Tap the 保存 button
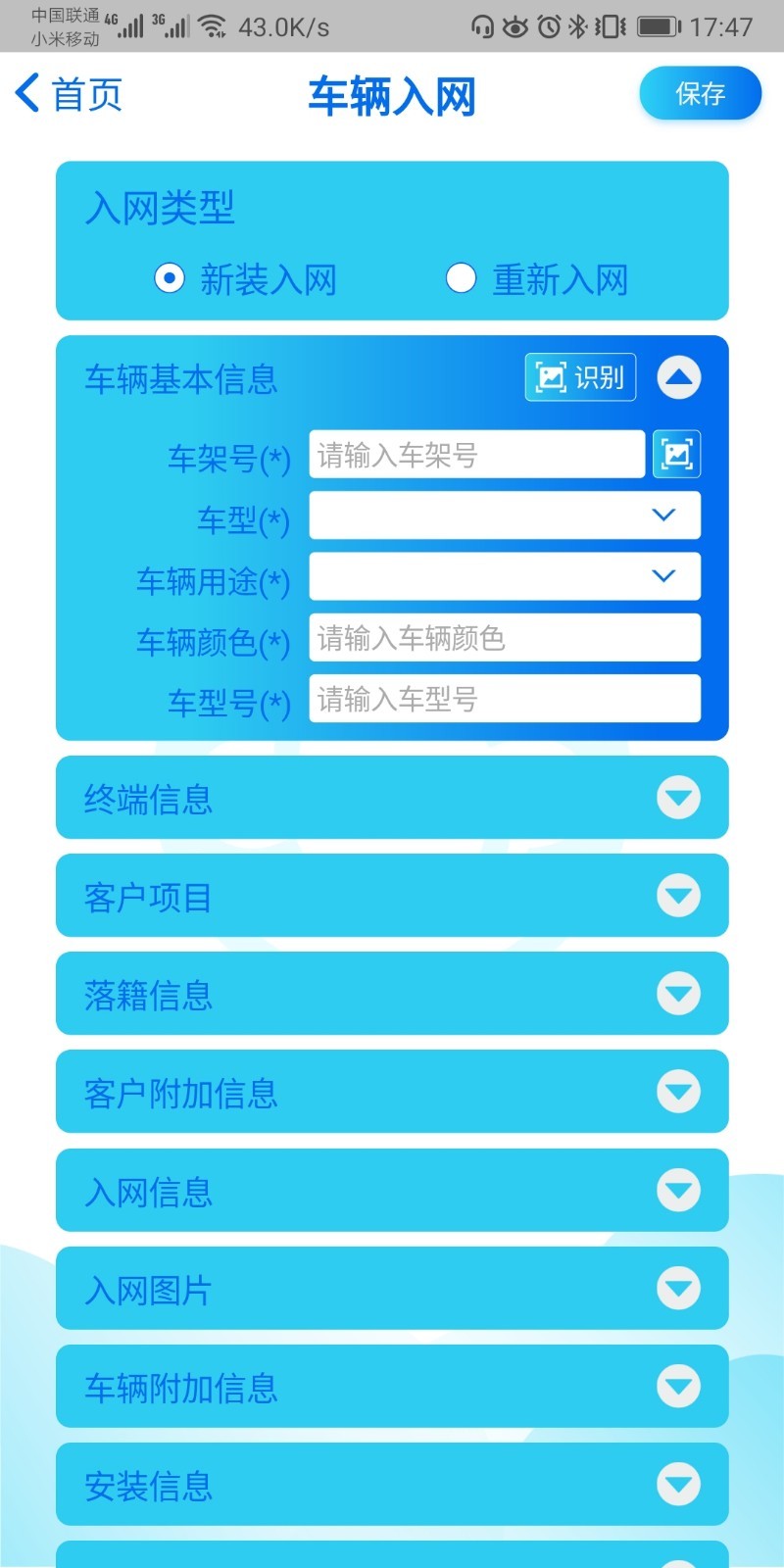 [700, 94]
